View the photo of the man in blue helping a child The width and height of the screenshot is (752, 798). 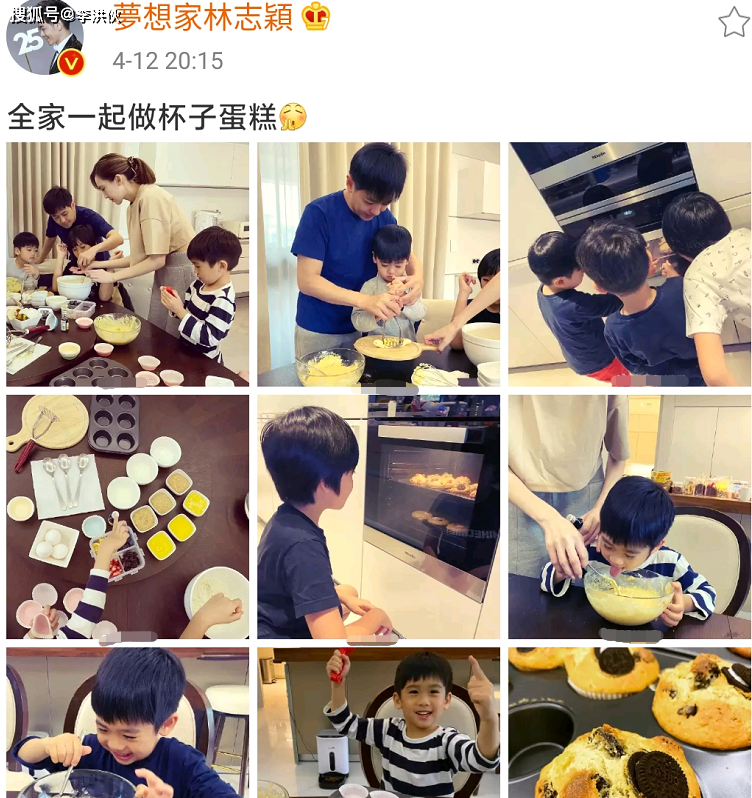click(379, 264)
